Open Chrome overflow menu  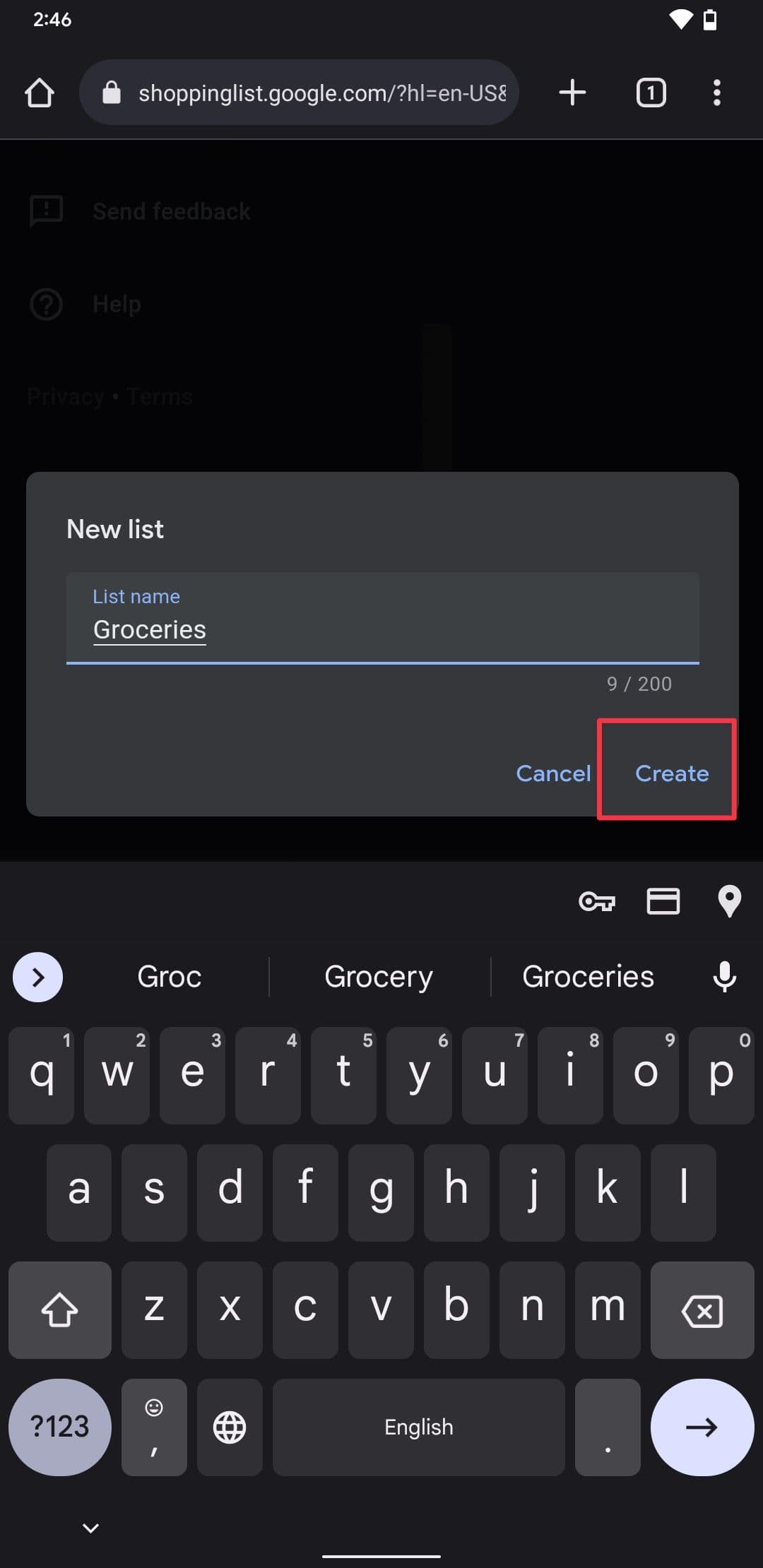pos(716,93)
